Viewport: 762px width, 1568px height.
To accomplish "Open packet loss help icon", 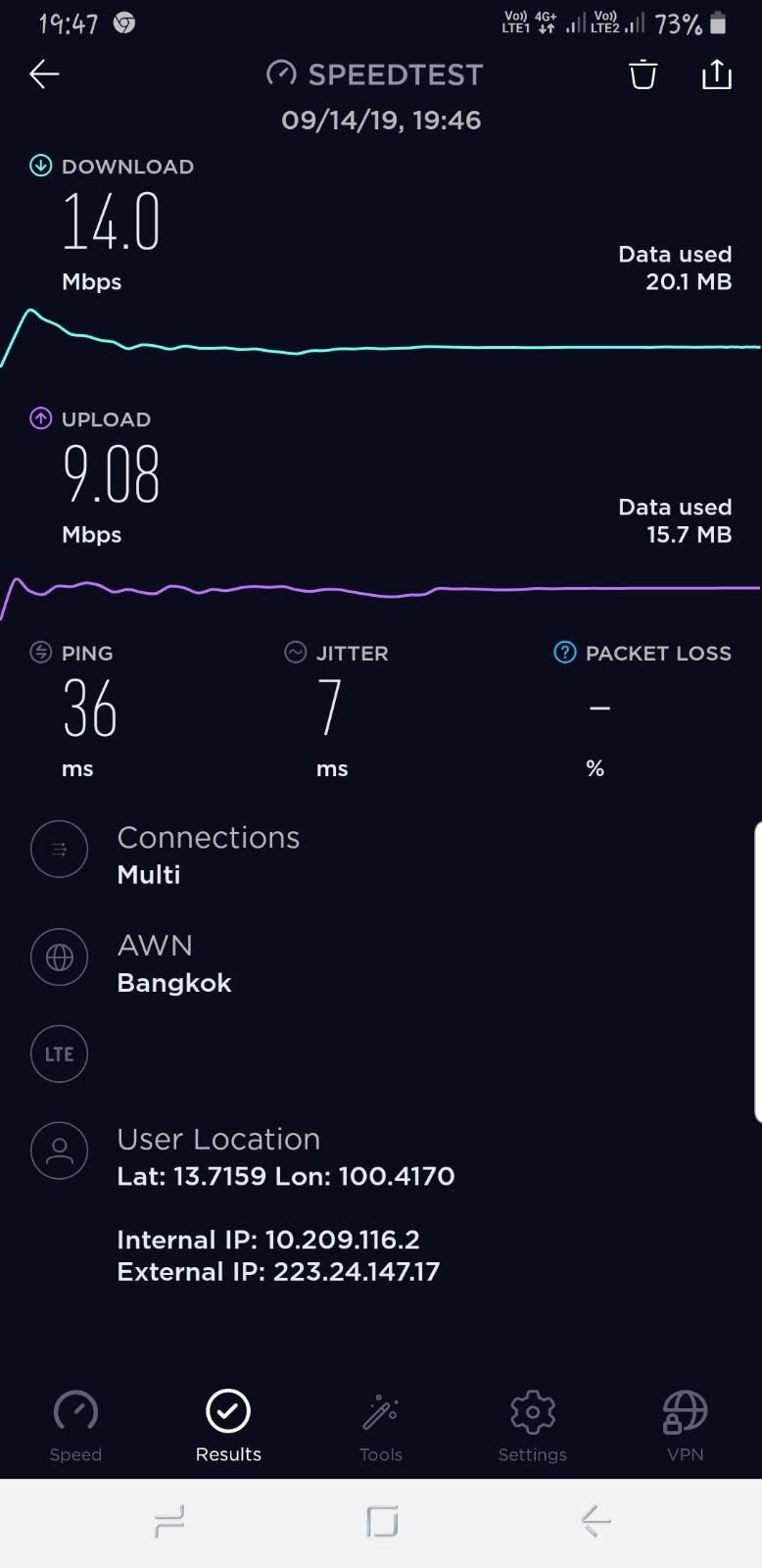I will [x=565, y=653].
